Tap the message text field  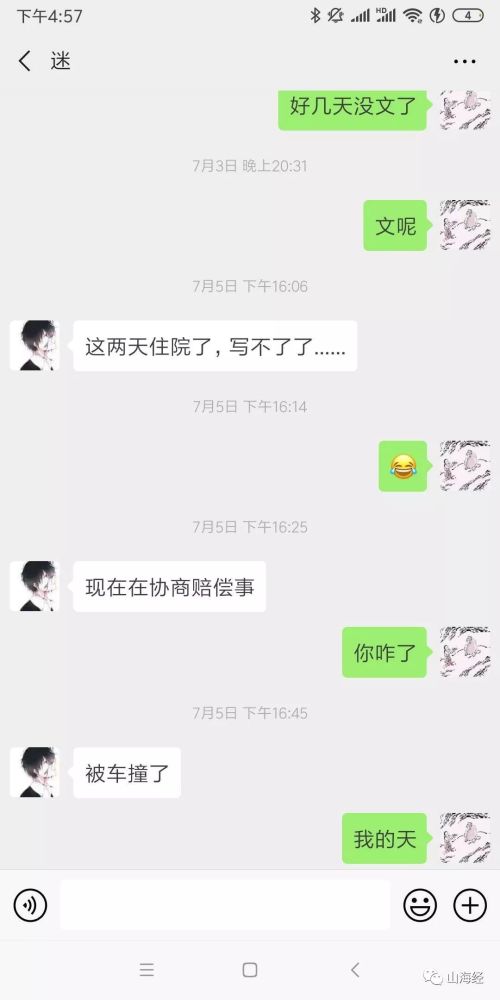click(x=225, y=905)
